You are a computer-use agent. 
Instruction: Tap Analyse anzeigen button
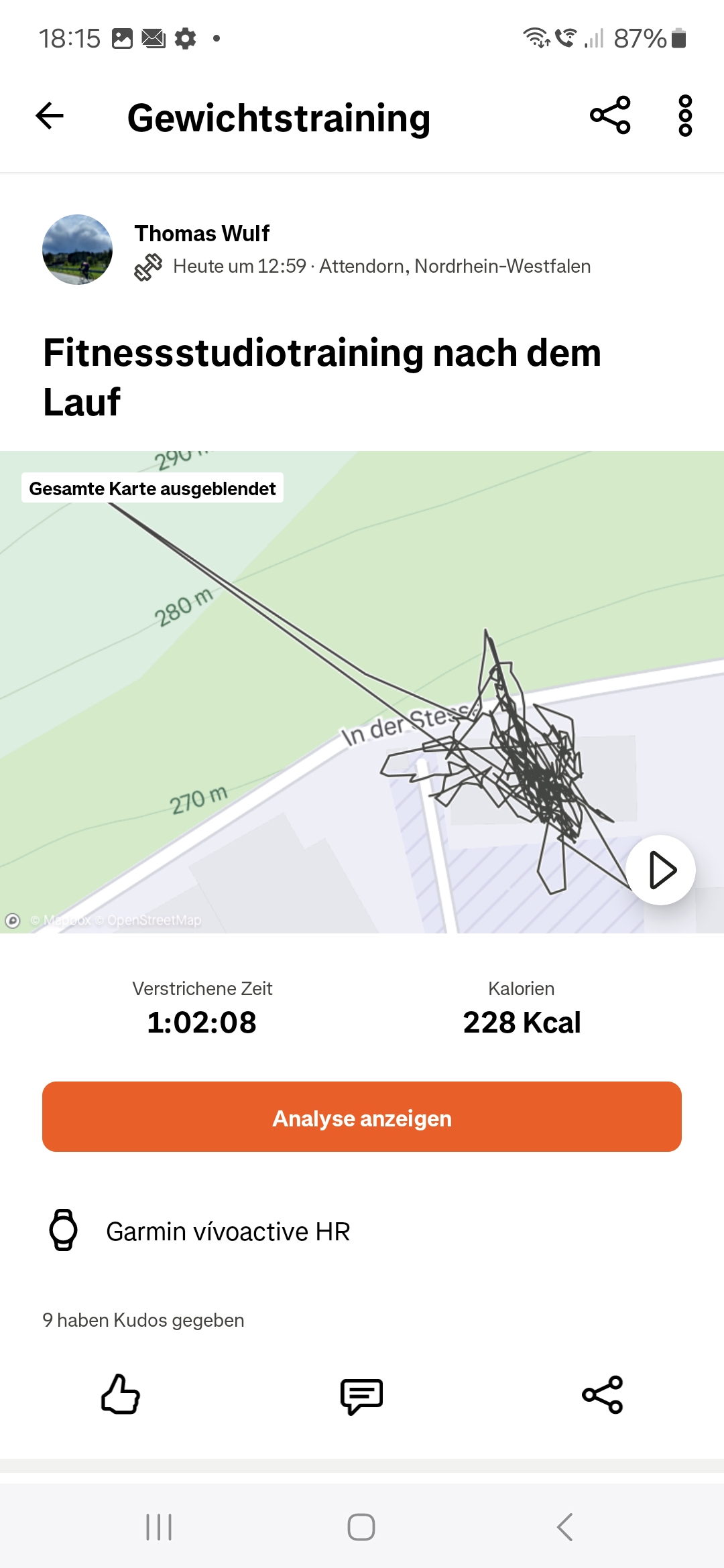[x=362, y=1117]
